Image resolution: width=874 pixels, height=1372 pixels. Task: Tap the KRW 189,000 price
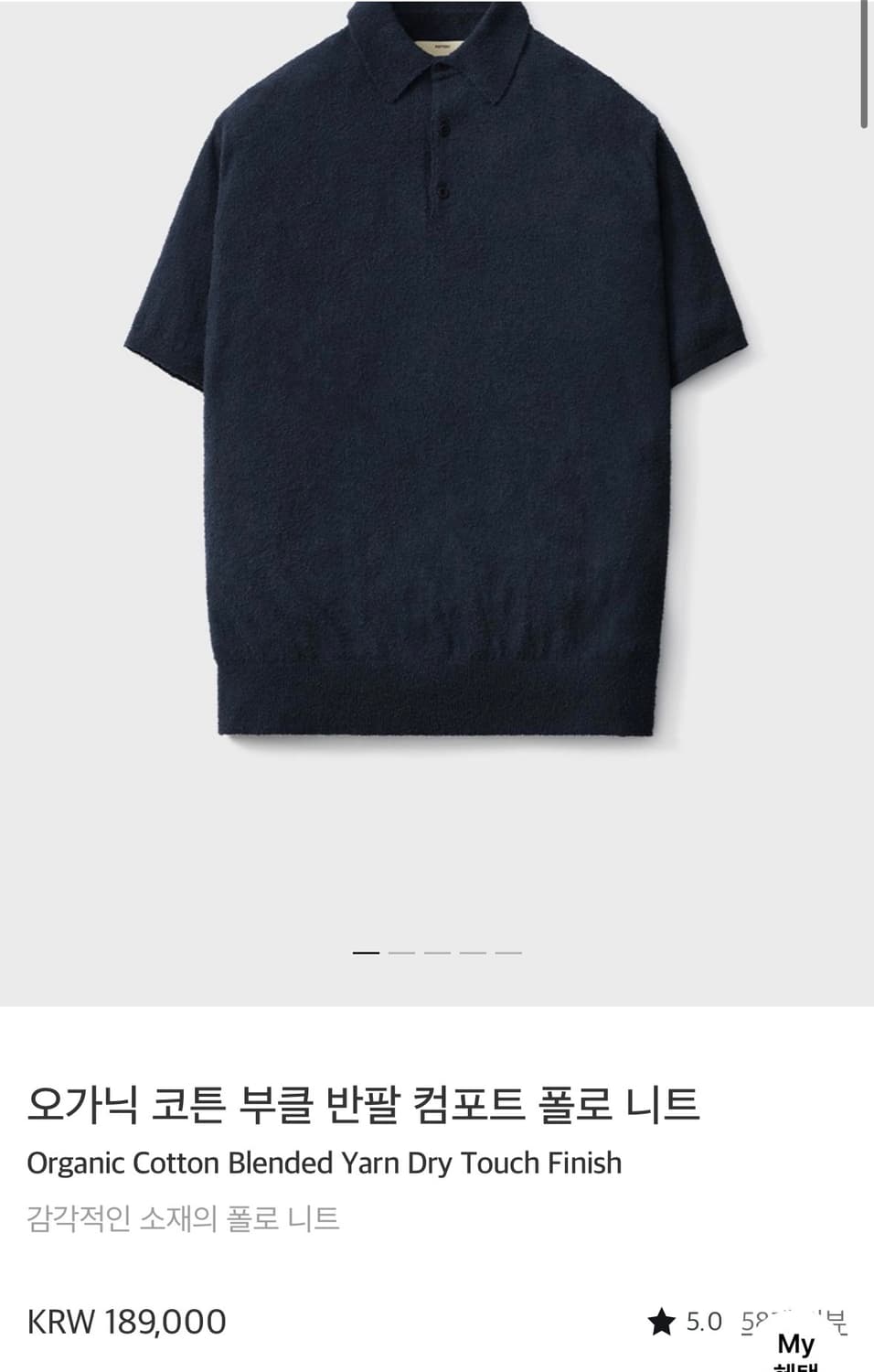click(x=125, y=1321)
